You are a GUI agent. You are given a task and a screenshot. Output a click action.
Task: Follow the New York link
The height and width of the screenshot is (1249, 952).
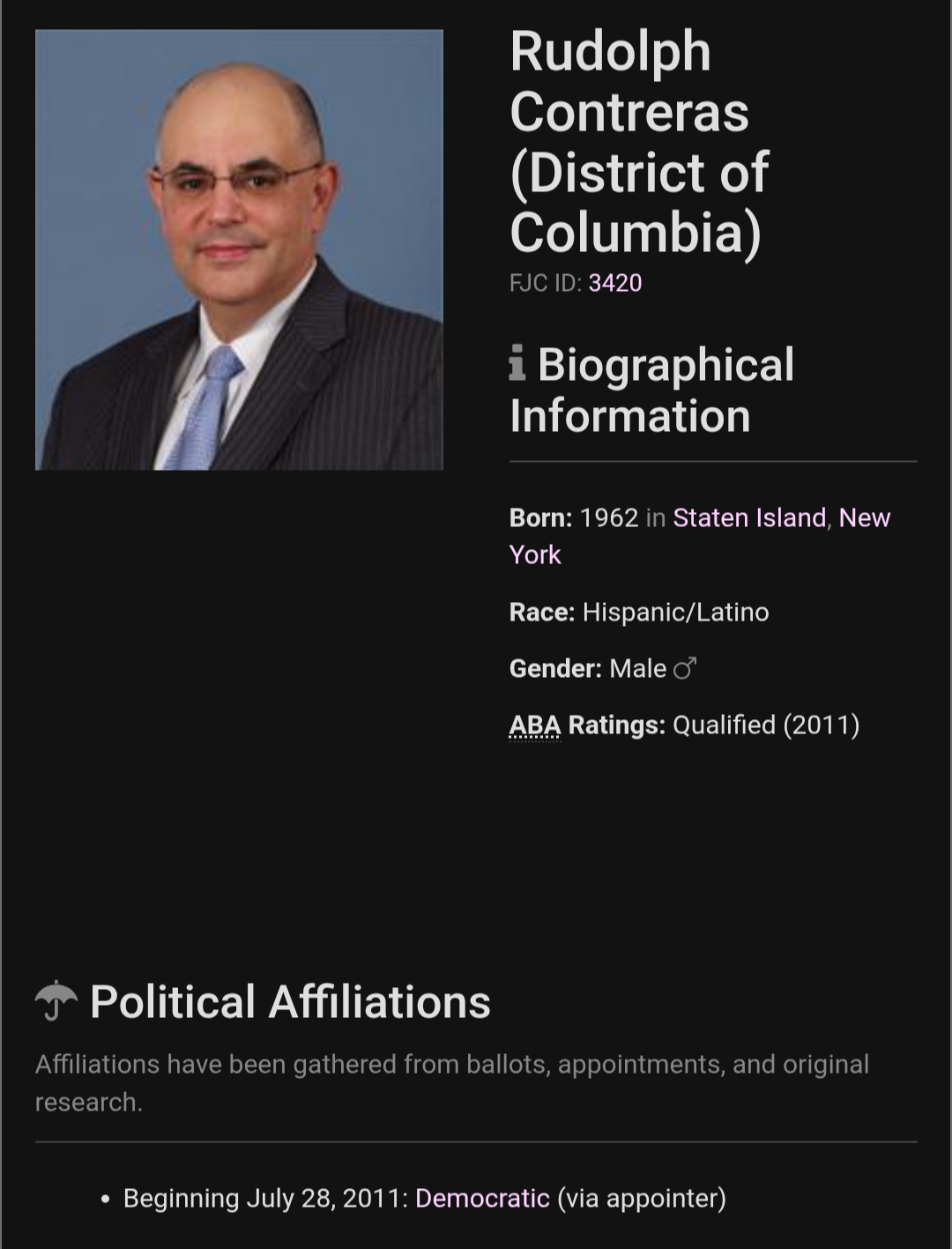coord(863,517)
